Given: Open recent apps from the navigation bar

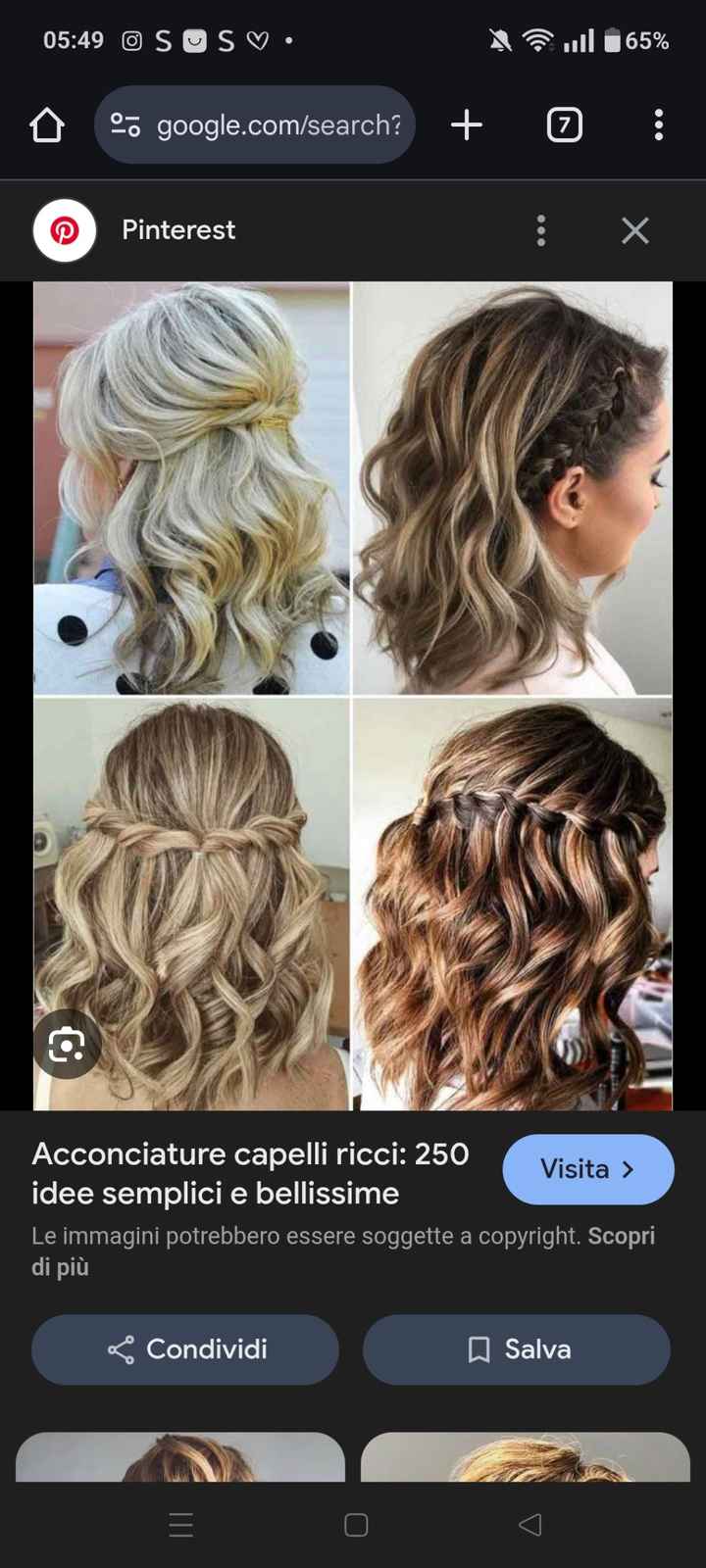Looking at the screenshot, I should coord(181,1525).
